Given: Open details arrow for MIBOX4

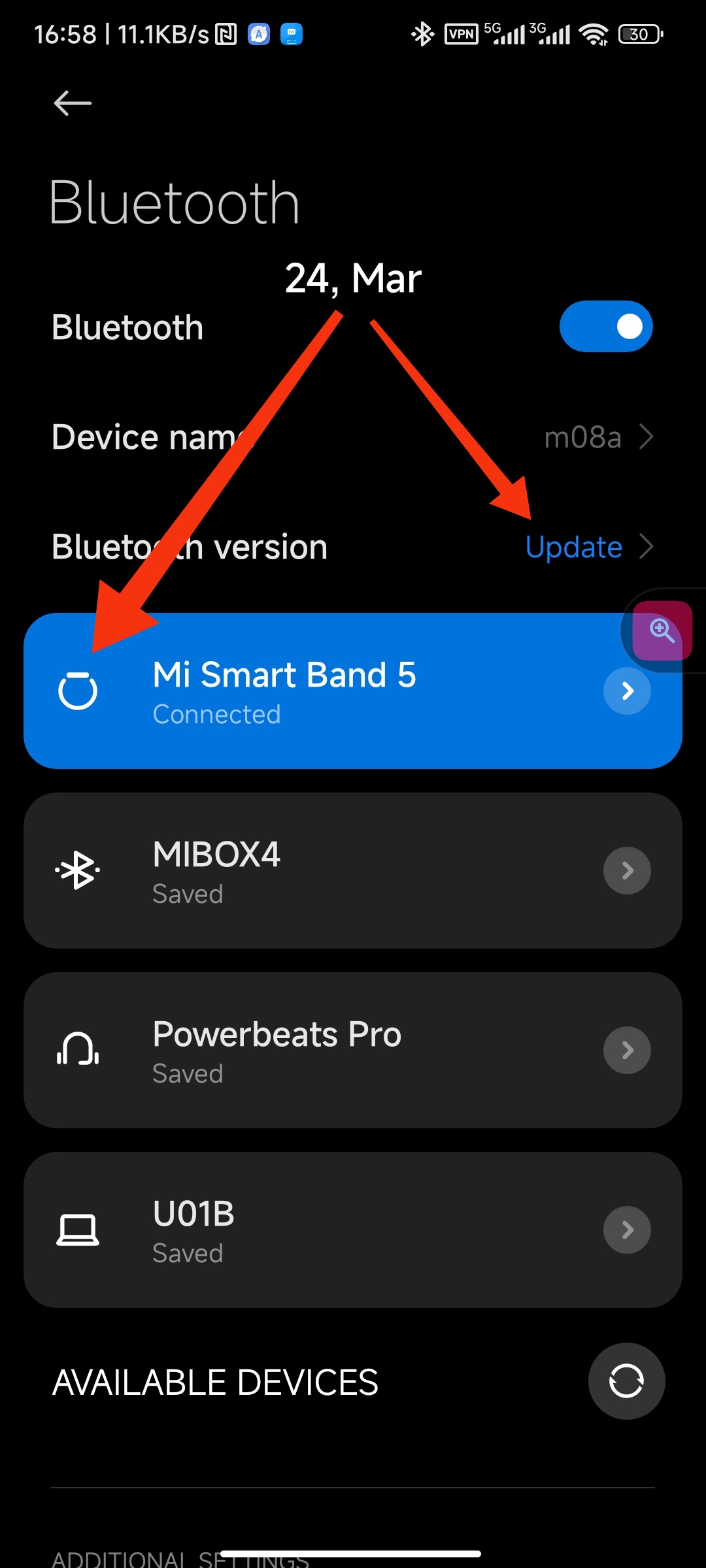Looking at the screenshot, I should pyautogui.click(x=627, y=870).
